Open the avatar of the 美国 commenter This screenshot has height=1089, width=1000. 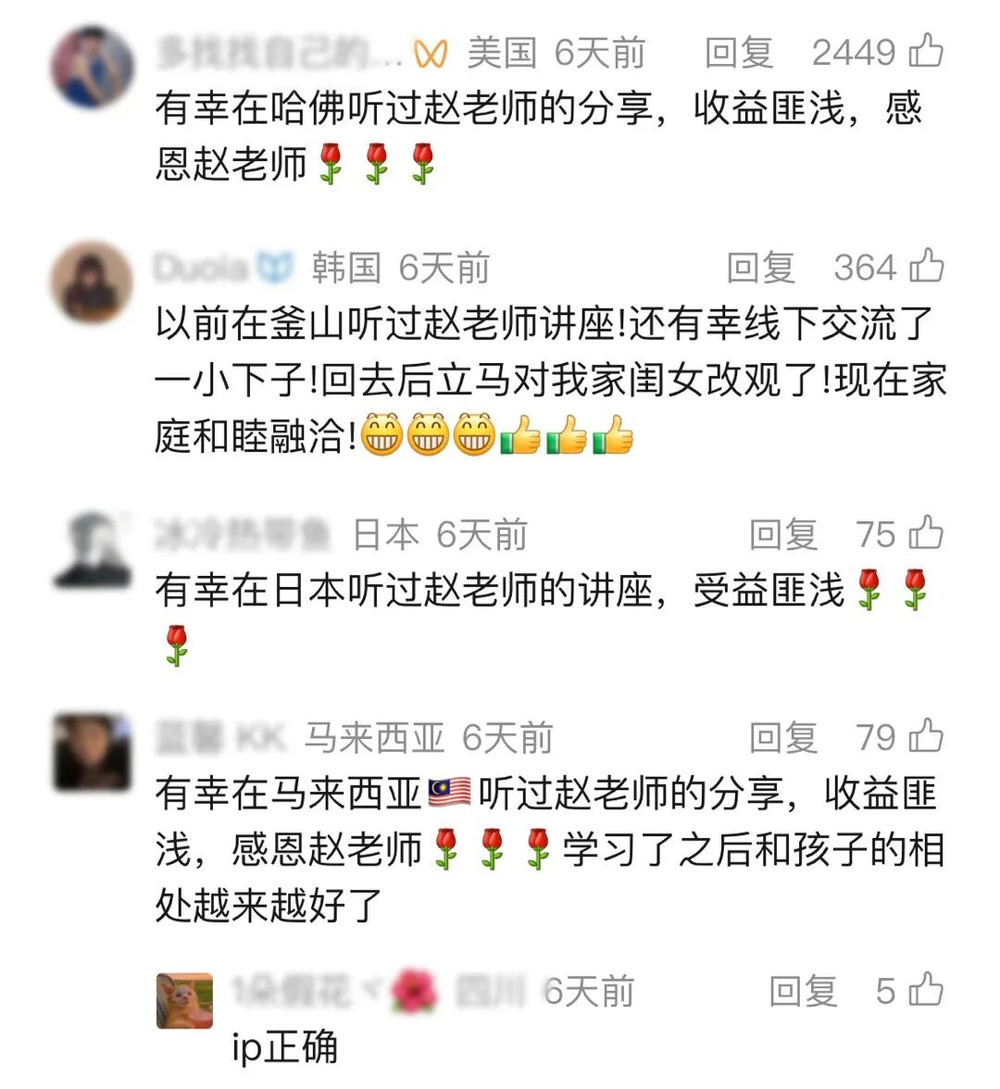coord(92,66)
